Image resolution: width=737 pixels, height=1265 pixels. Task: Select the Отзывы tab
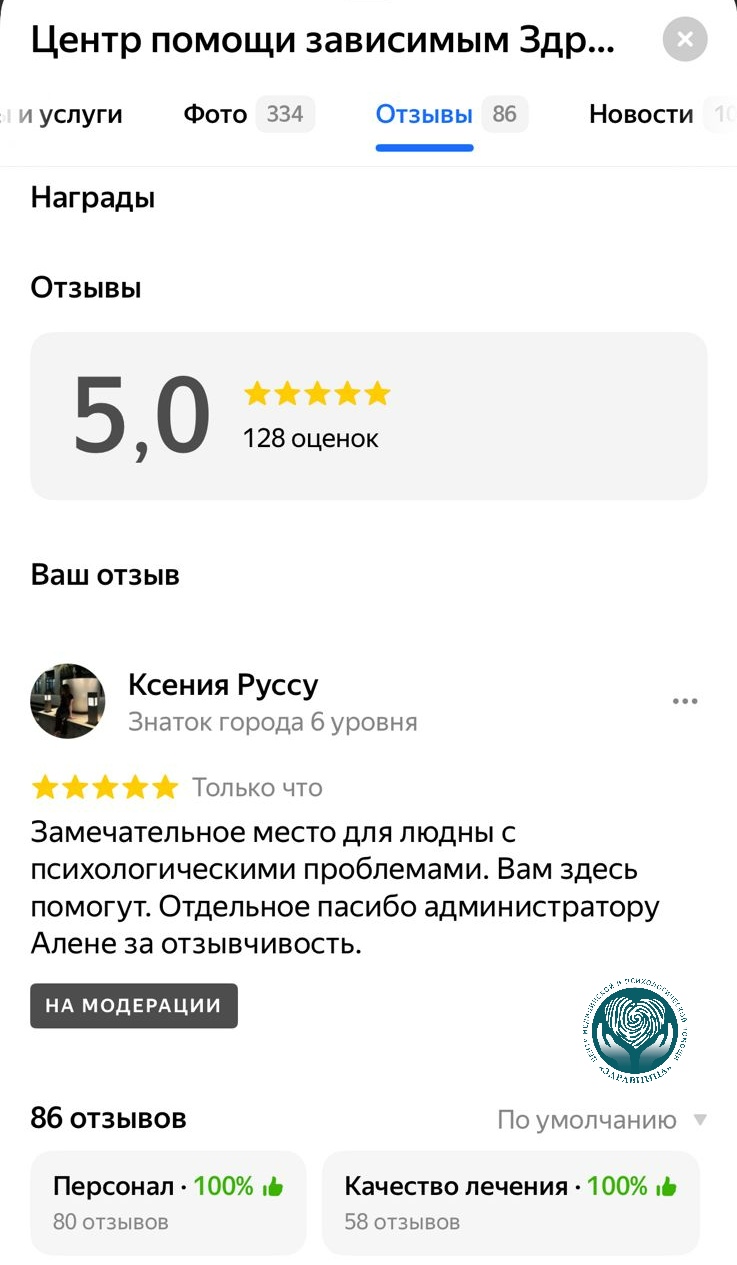click(452, 114)
